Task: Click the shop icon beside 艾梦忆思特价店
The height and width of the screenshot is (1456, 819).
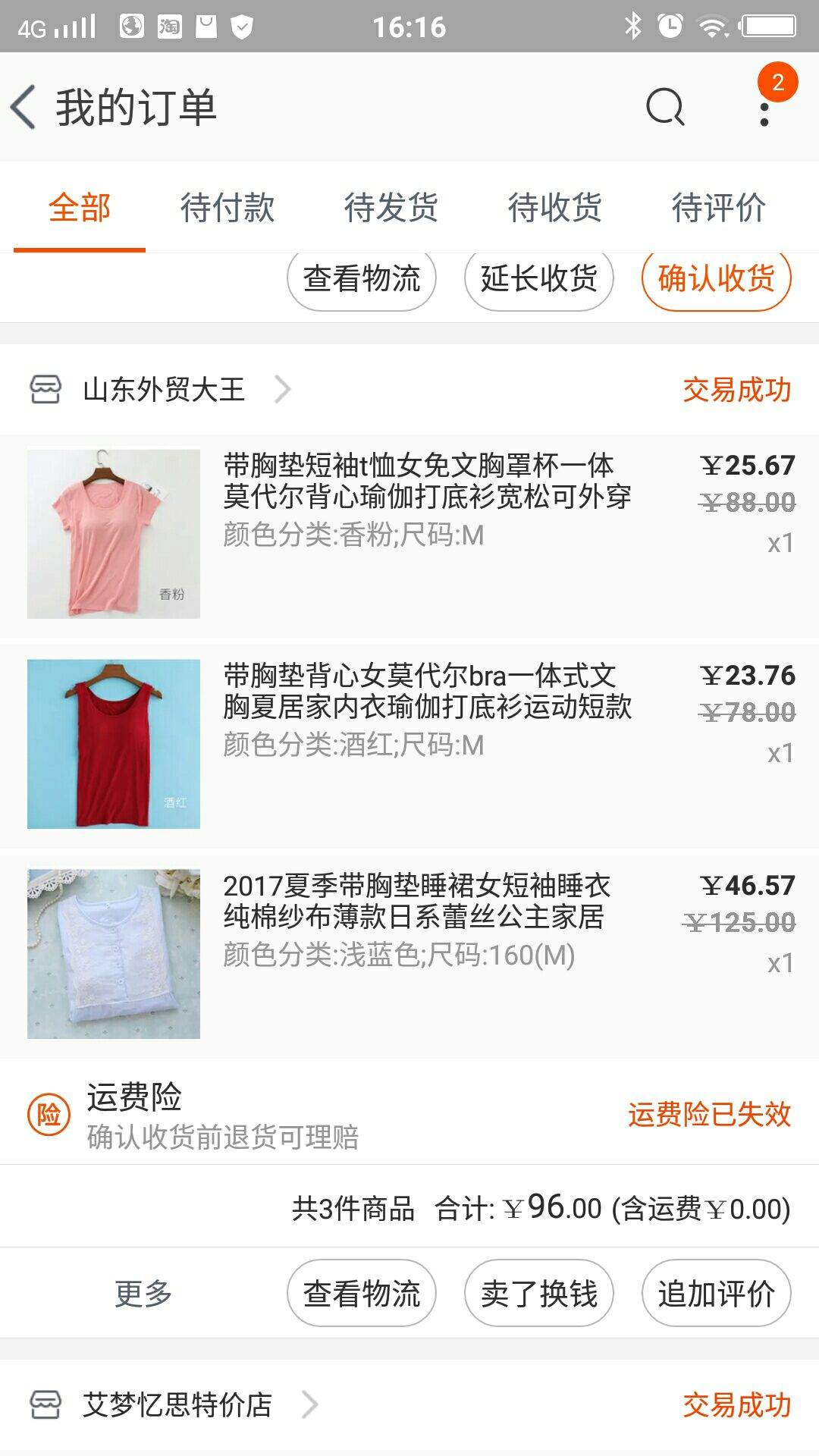Action: pos(45,1401)
